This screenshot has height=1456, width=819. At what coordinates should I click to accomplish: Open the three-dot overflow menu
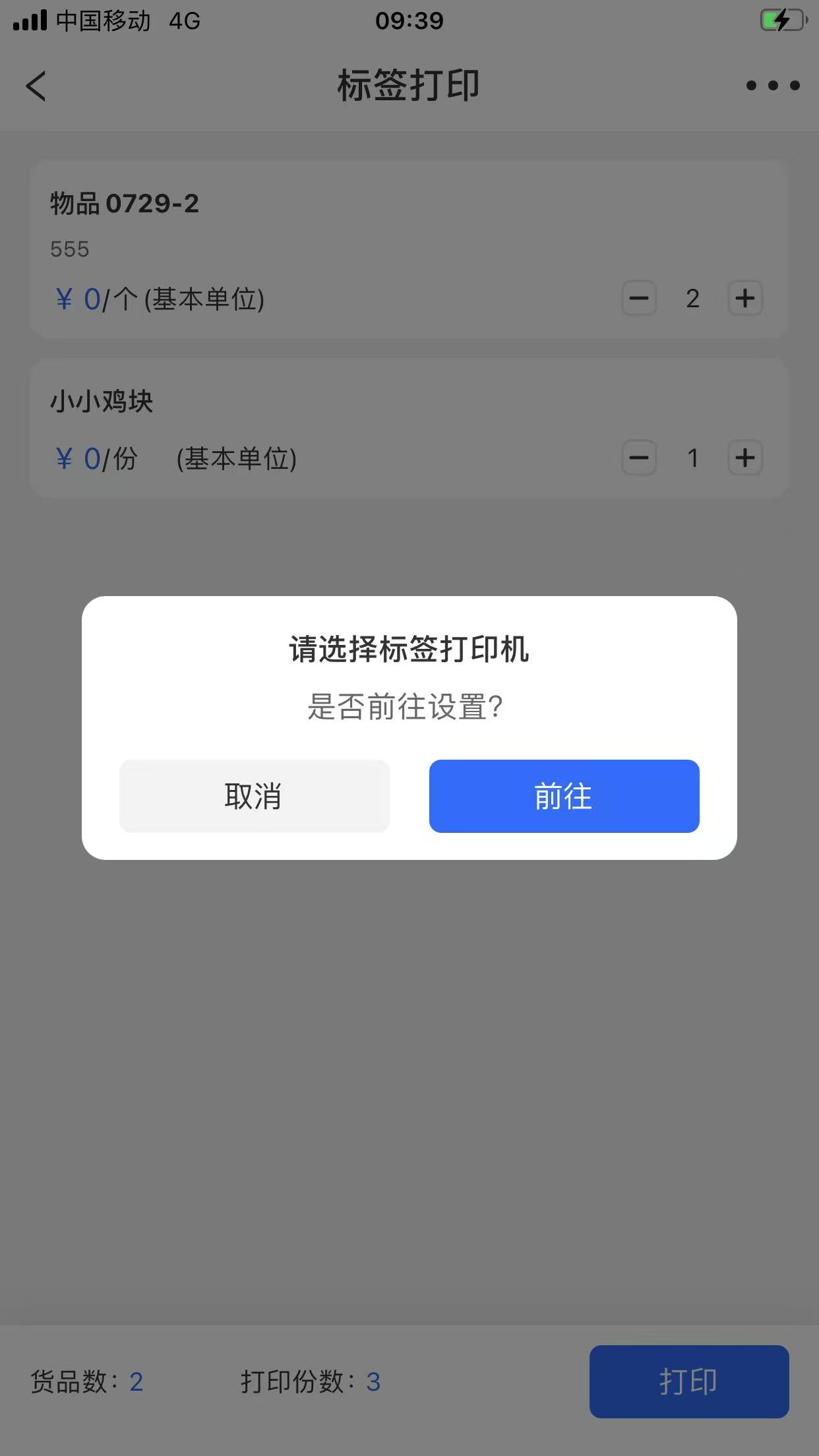pos(773,85)
